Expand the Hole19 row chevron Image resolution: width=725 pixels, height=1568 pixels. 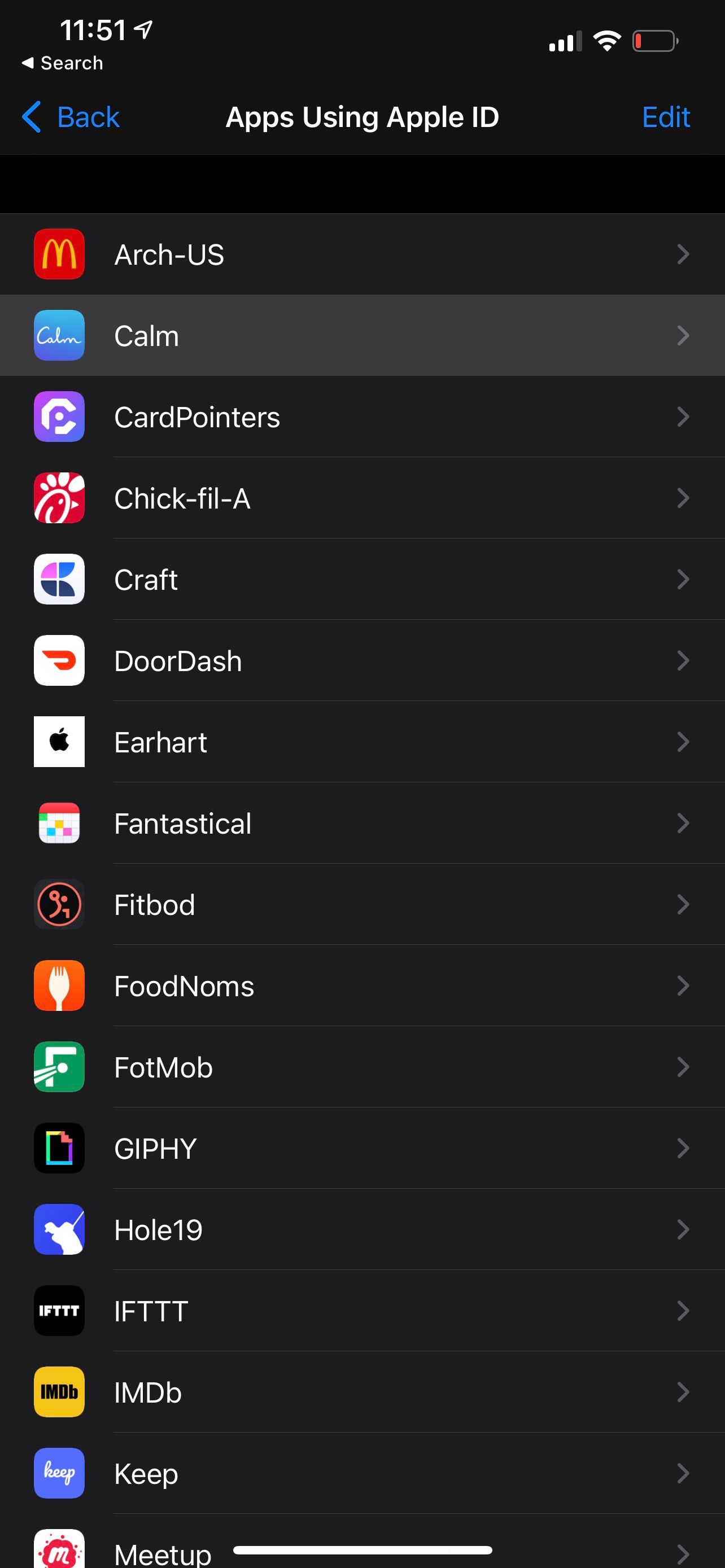[683, 1229]
